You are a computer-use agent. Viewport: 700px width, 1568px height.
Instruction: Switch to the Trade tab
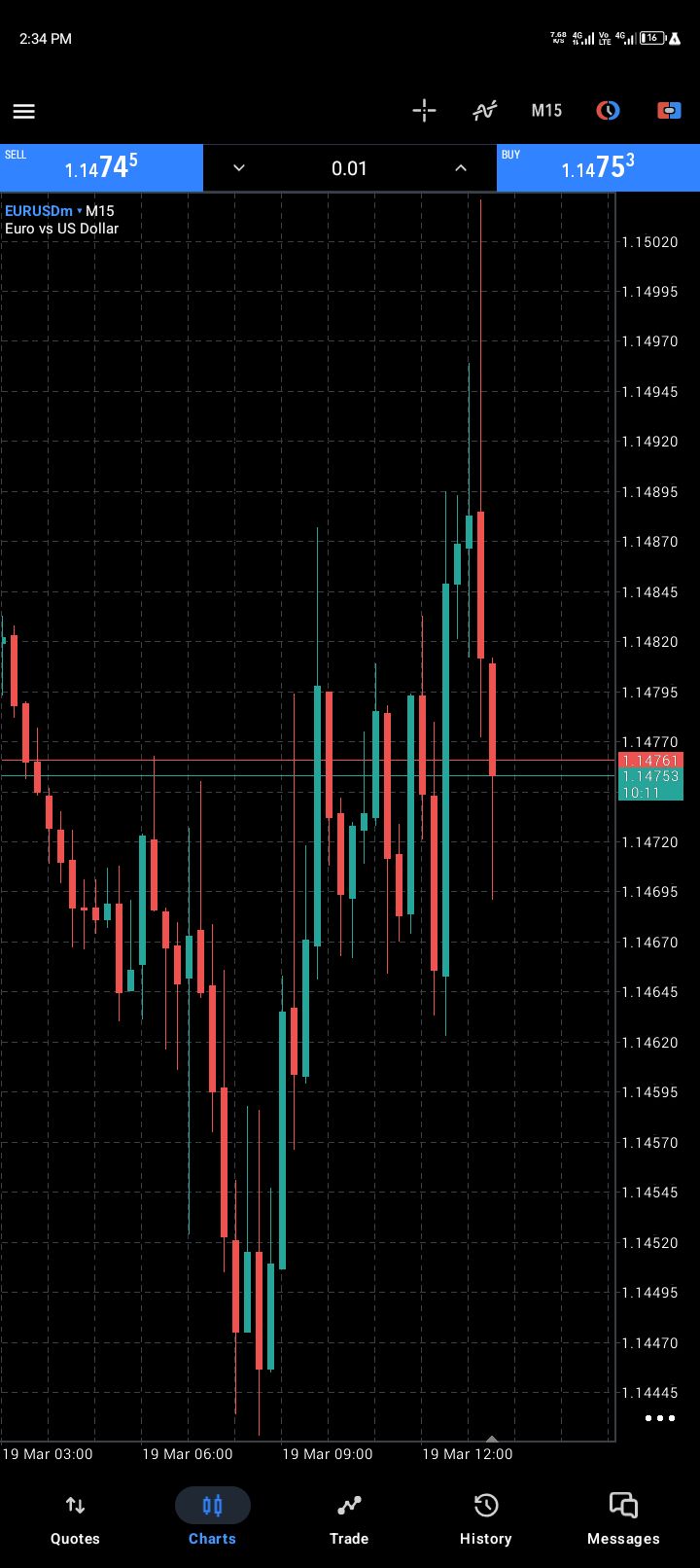[x=349, y=1519]
